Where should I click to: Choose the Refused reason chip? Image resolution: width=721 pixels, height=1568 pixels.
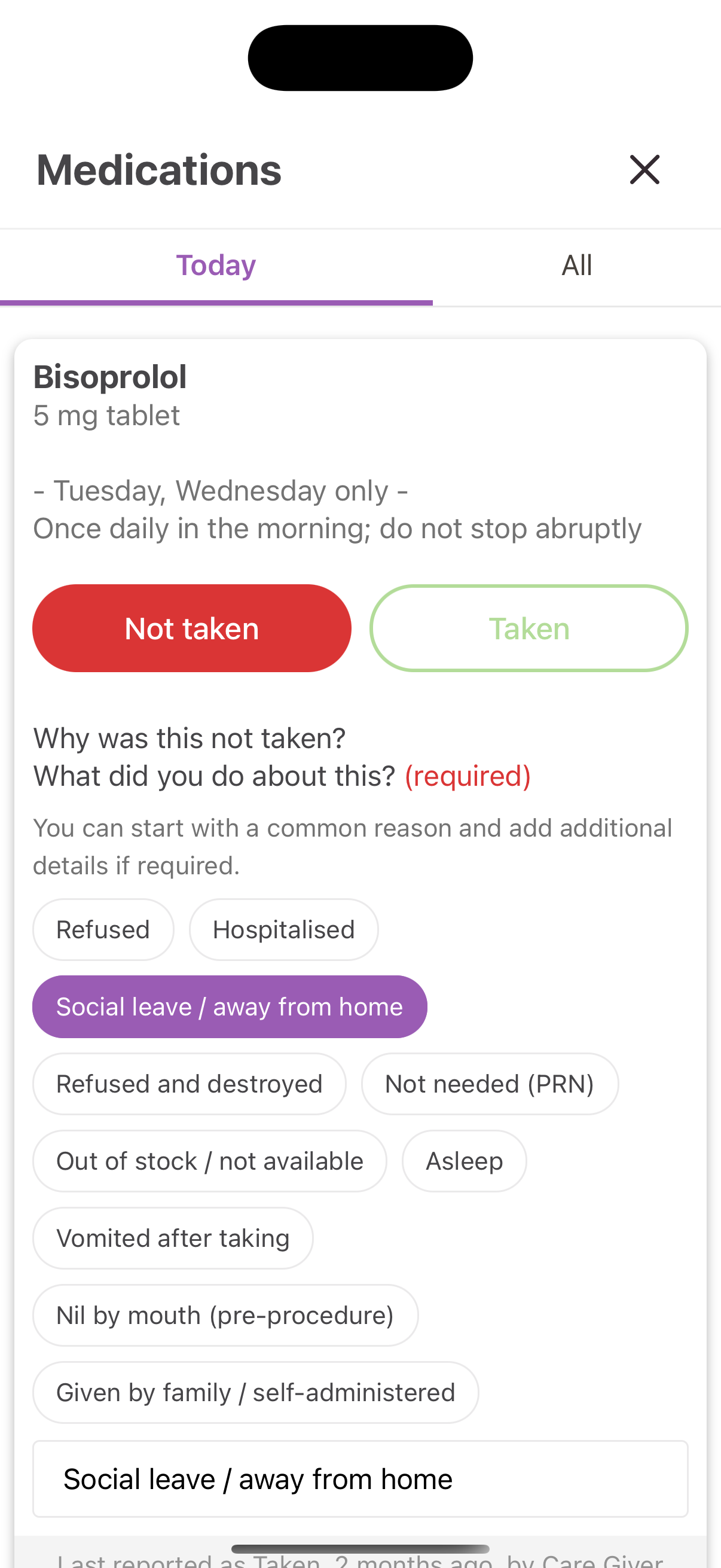coord(103,929)
